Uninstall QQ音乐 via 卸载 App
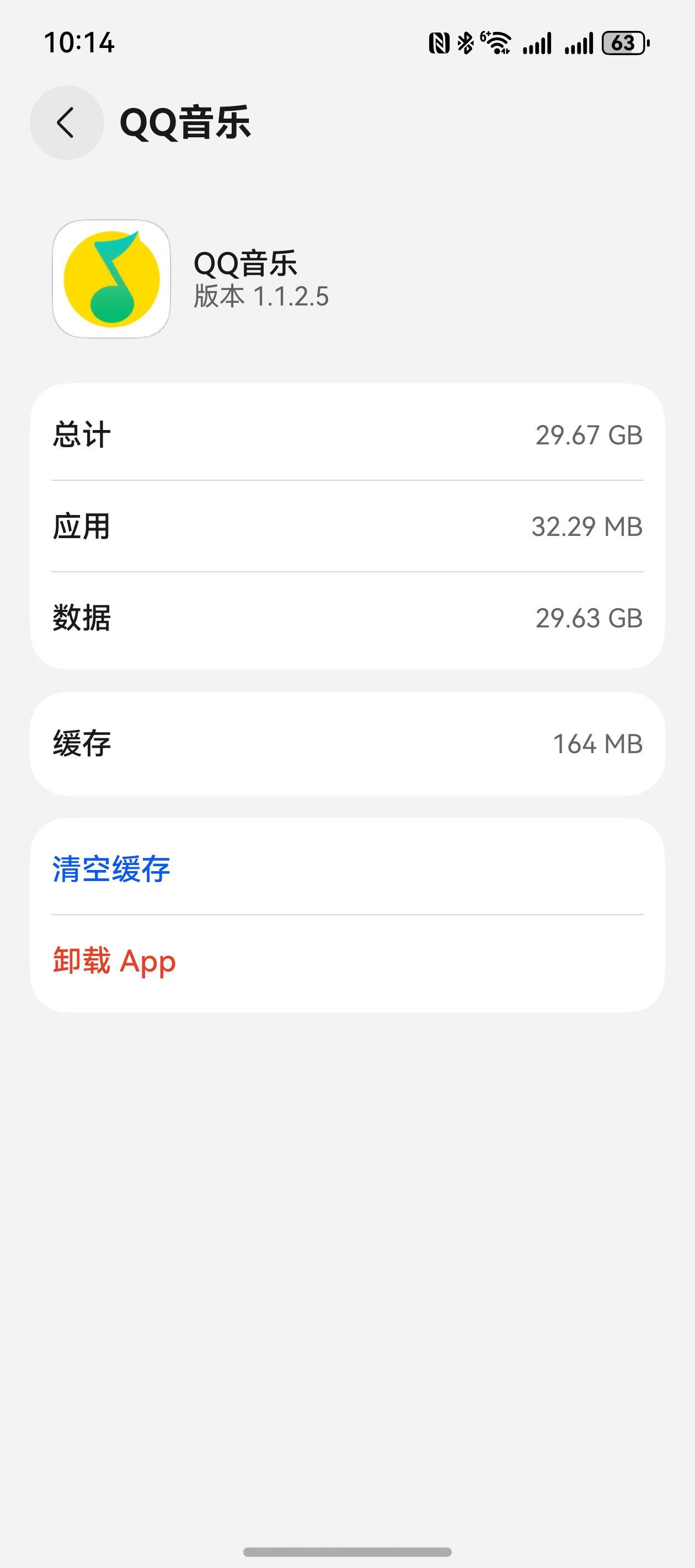695x1568 pixels. click(115, 961)
